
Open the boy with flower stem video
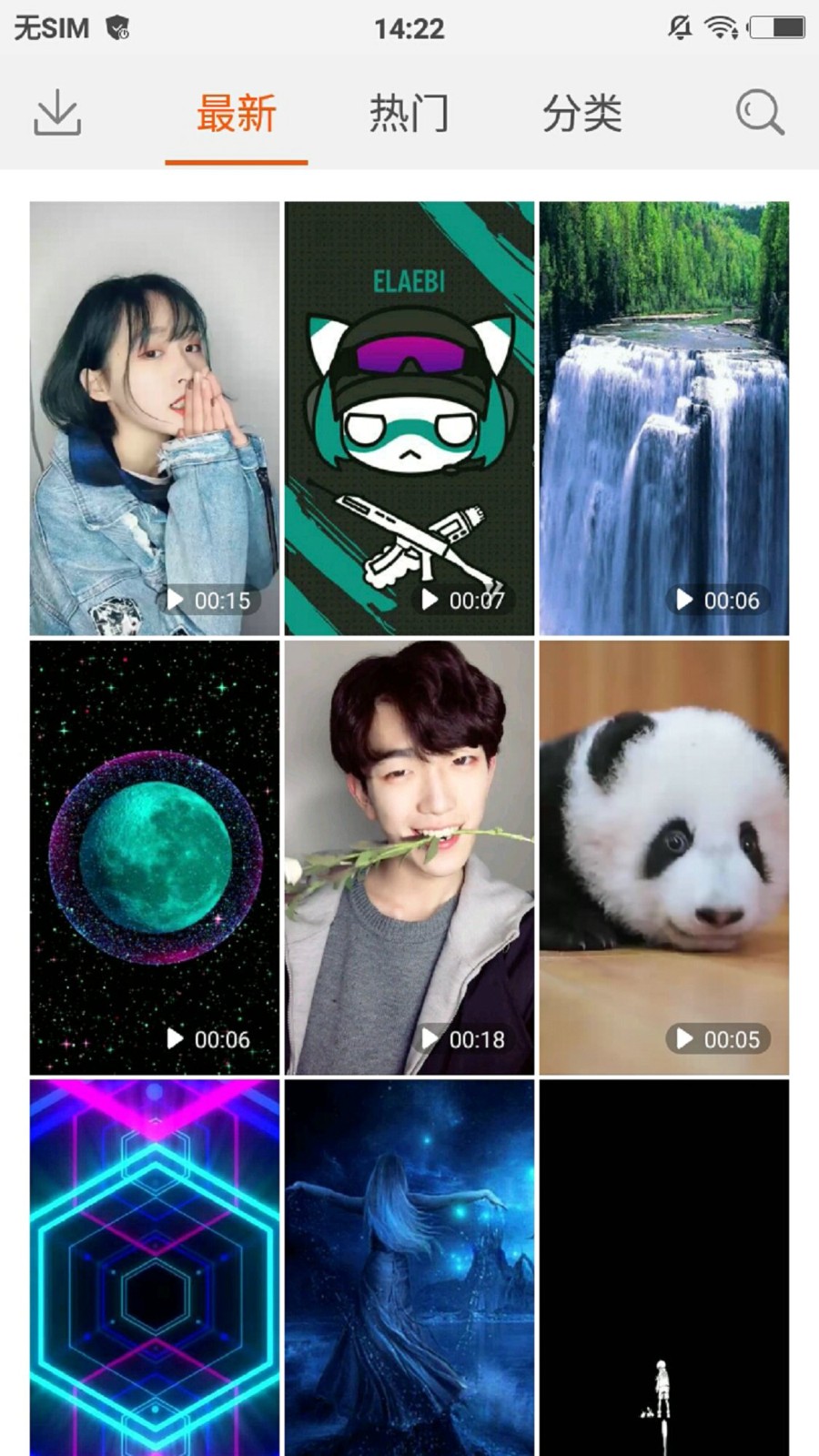point(409,857)
